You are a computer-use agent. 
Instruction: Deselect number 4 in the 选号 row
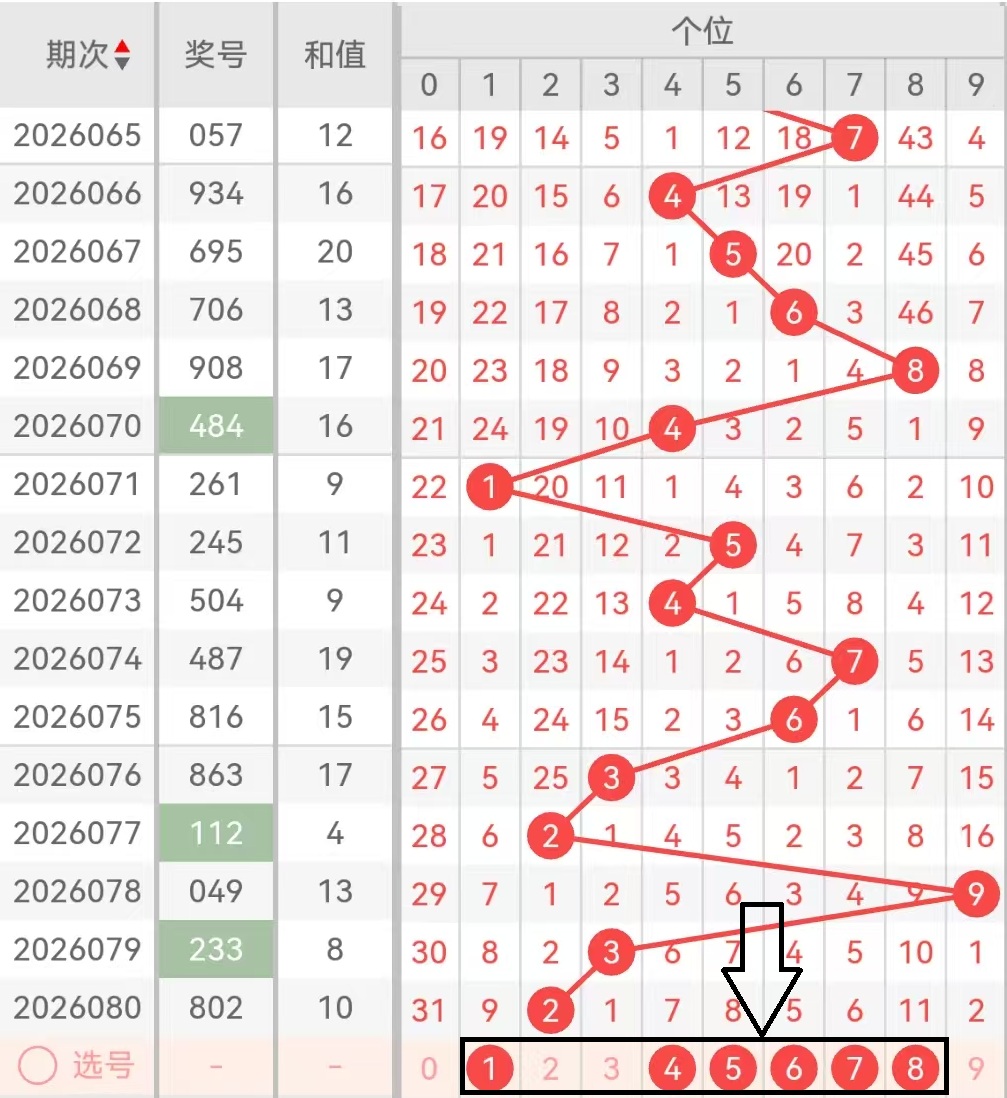(x=672, y=1069)
